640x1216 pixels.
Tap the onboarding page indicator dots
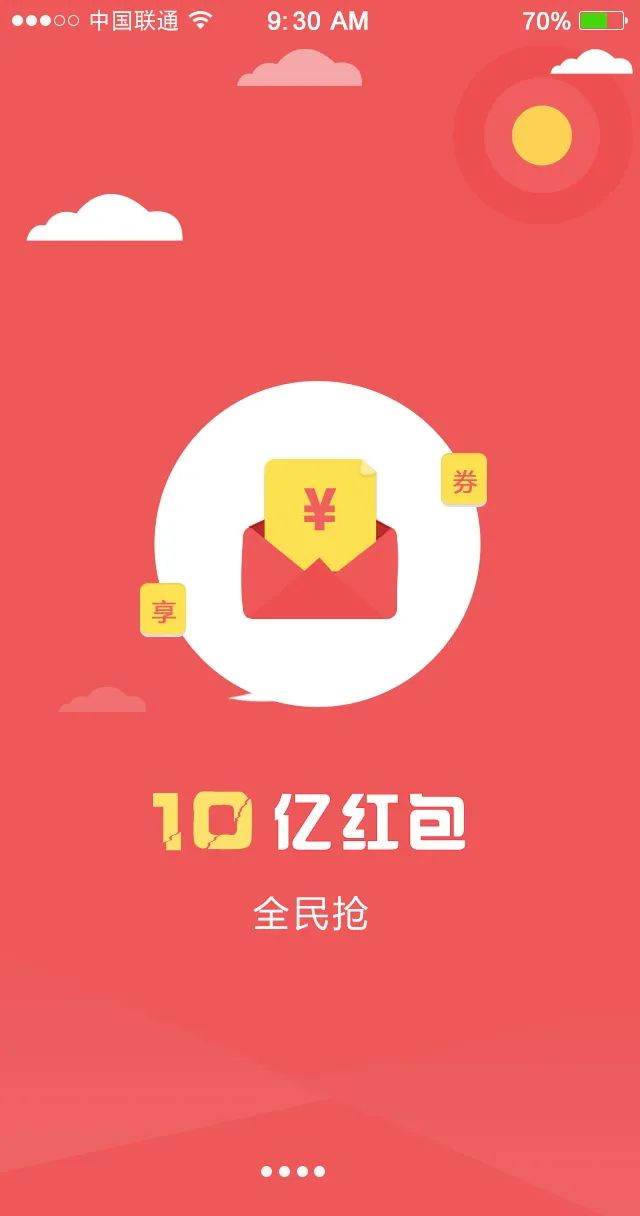(293, 1171)
